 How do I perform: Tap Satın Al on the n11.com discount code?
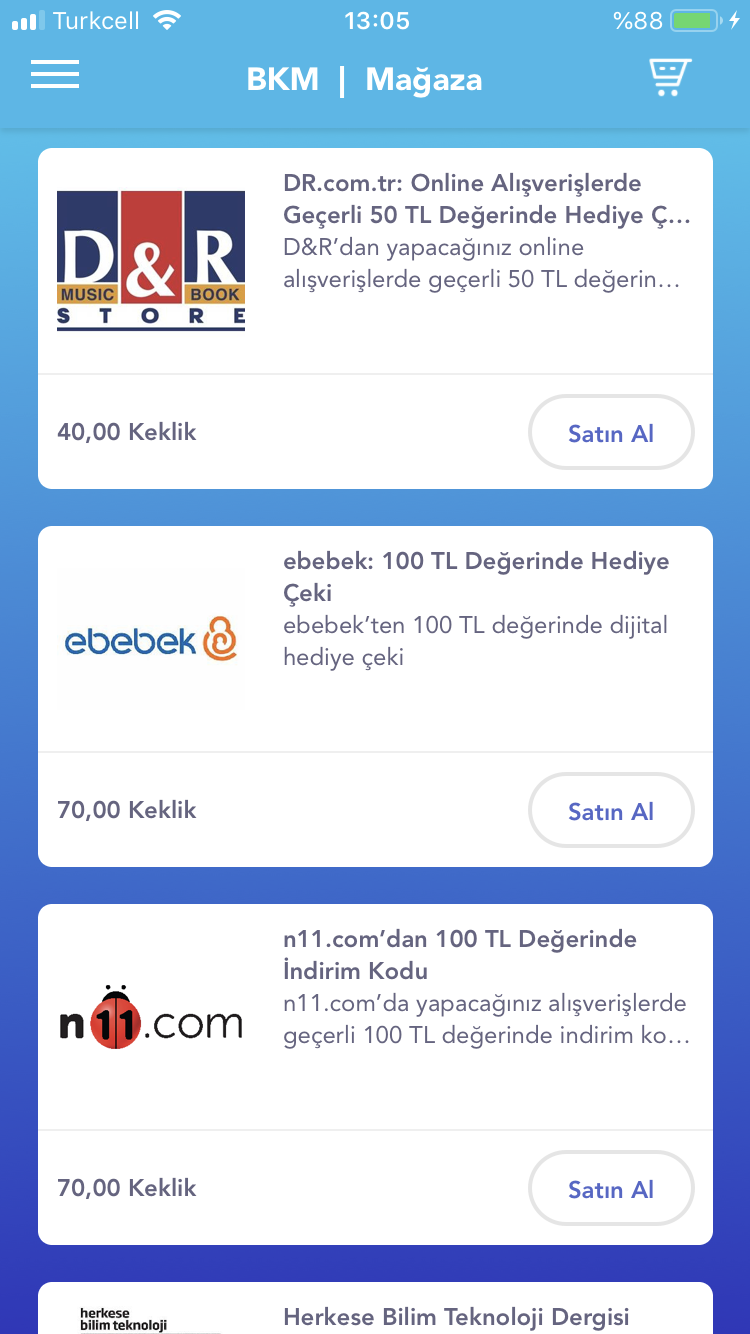click(x=610, y=1189)
